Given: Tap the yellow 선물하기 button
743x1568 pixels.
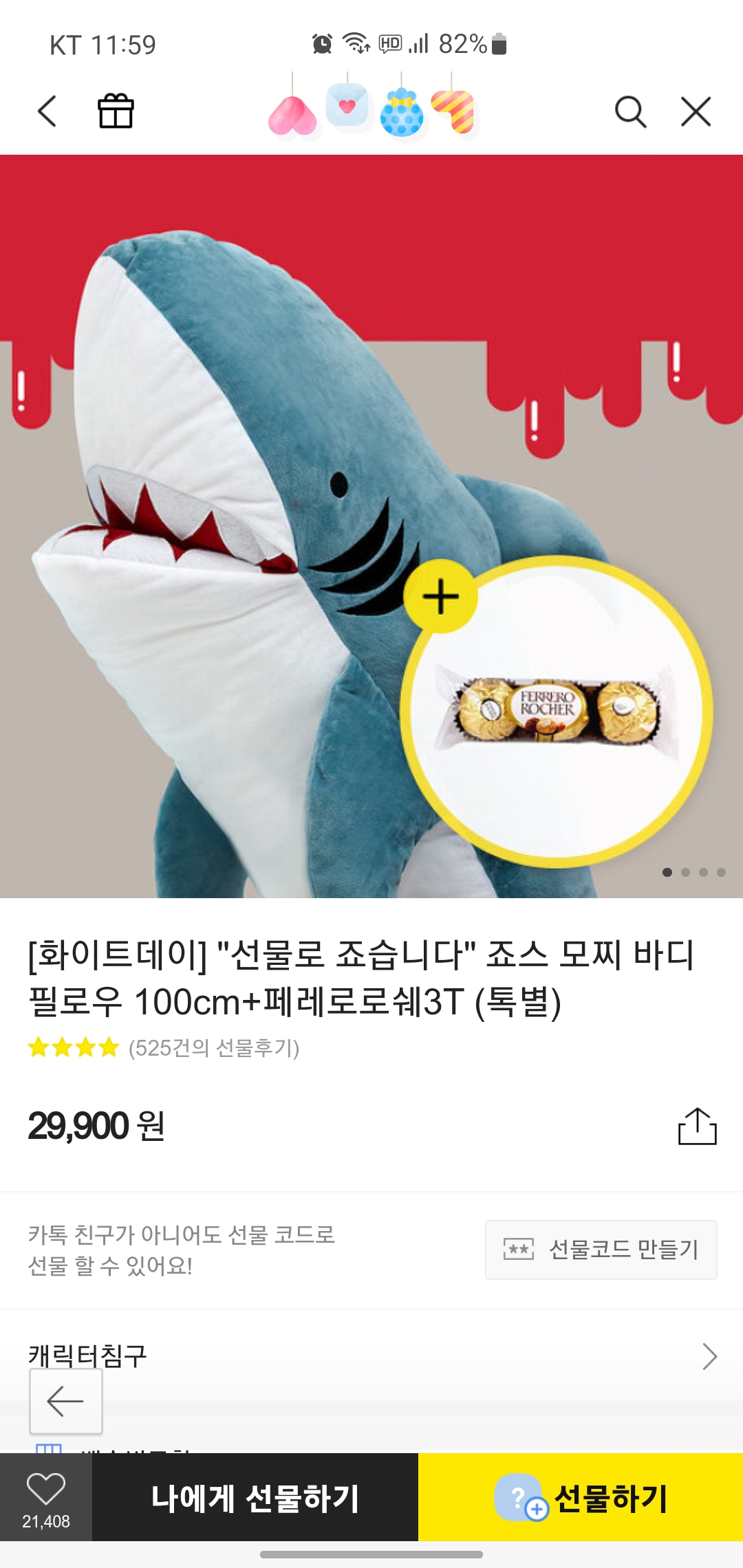Looking at the screenshot, I should point(581,1497).
